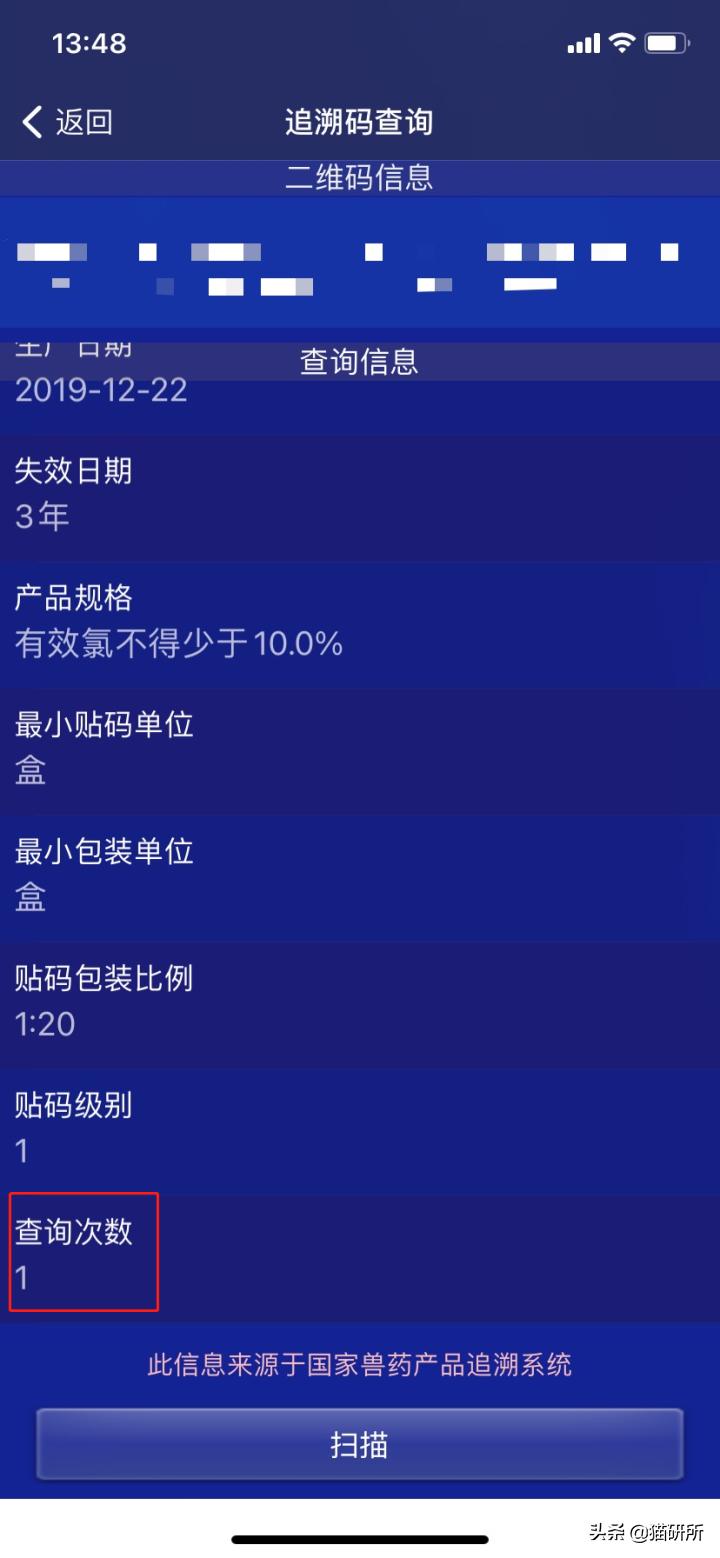Tap the 追溯码查询 title bar

click(x=360, y=121)
